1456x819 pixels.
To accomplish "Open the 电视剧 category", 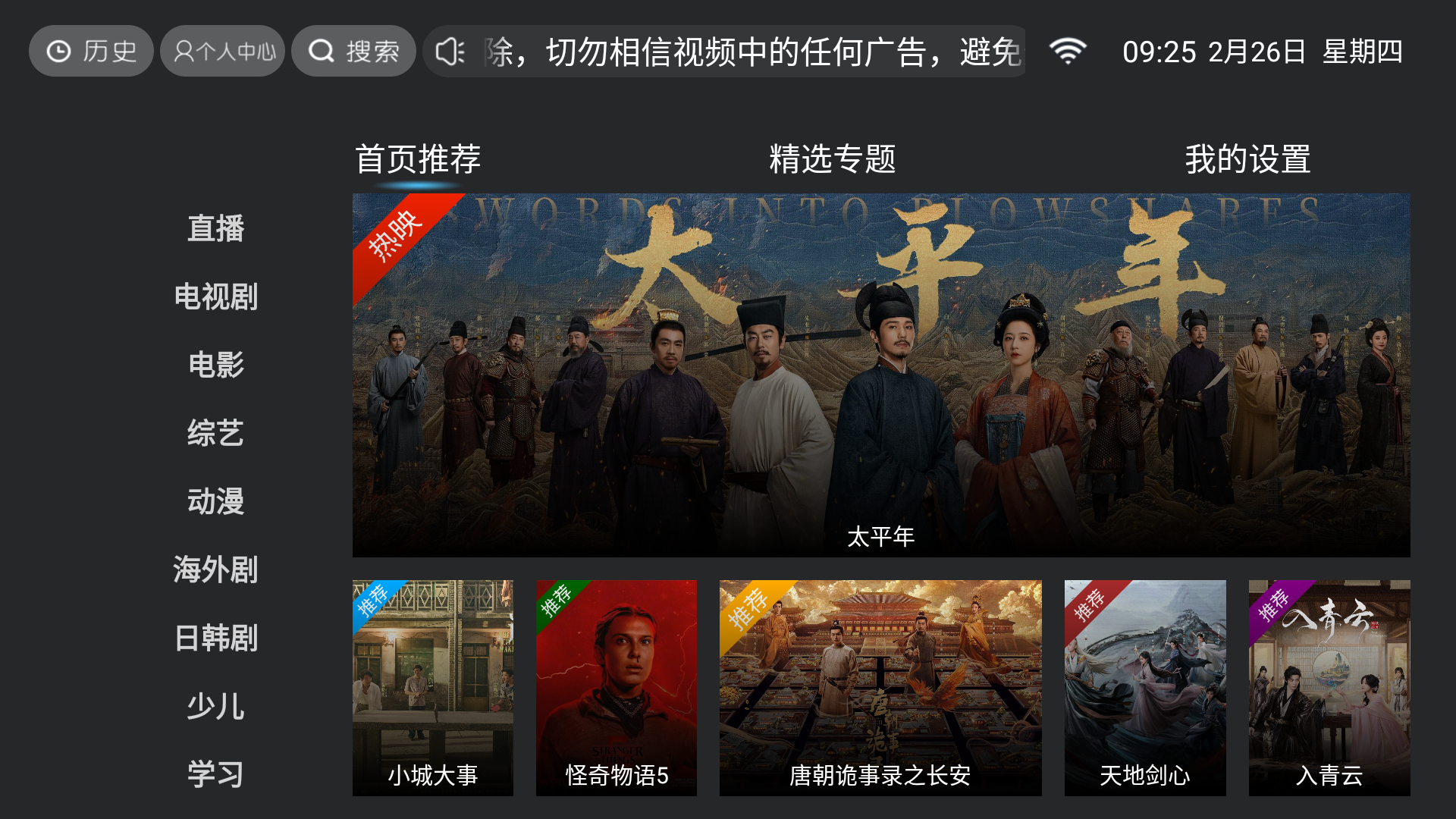I will pos(216,297).
